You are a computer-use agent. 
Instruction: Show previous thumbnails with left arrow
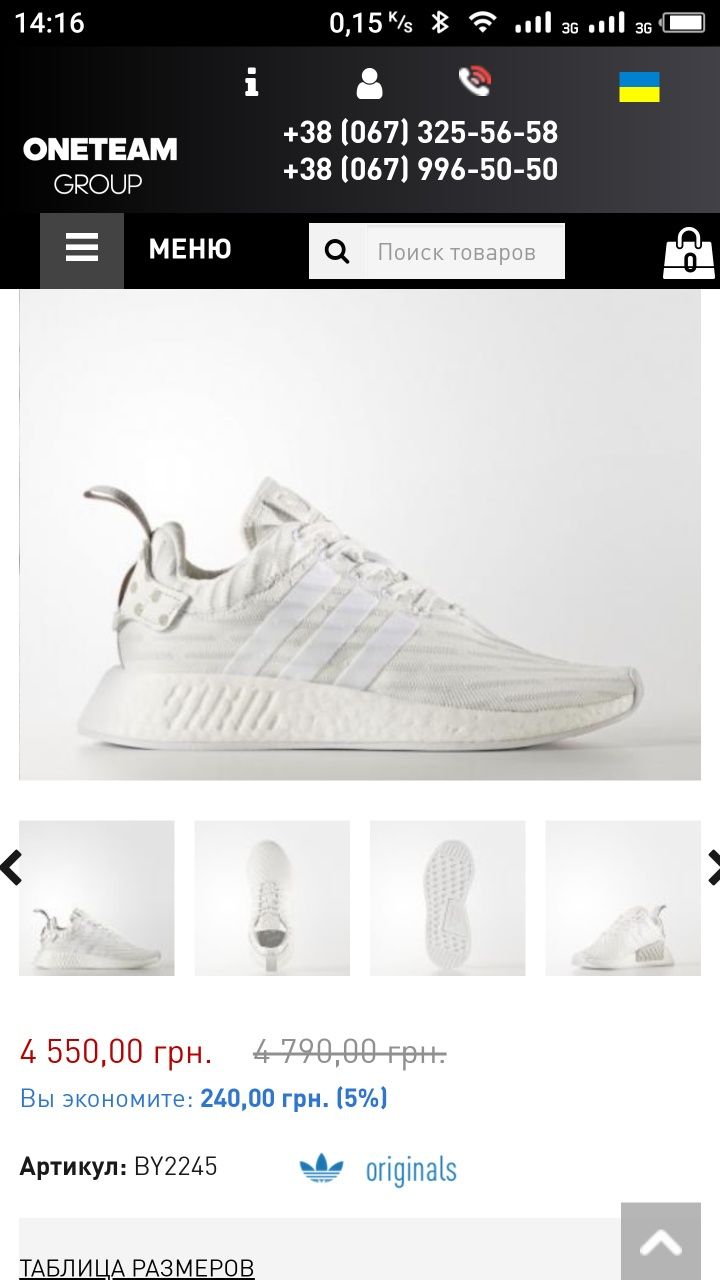11,868
